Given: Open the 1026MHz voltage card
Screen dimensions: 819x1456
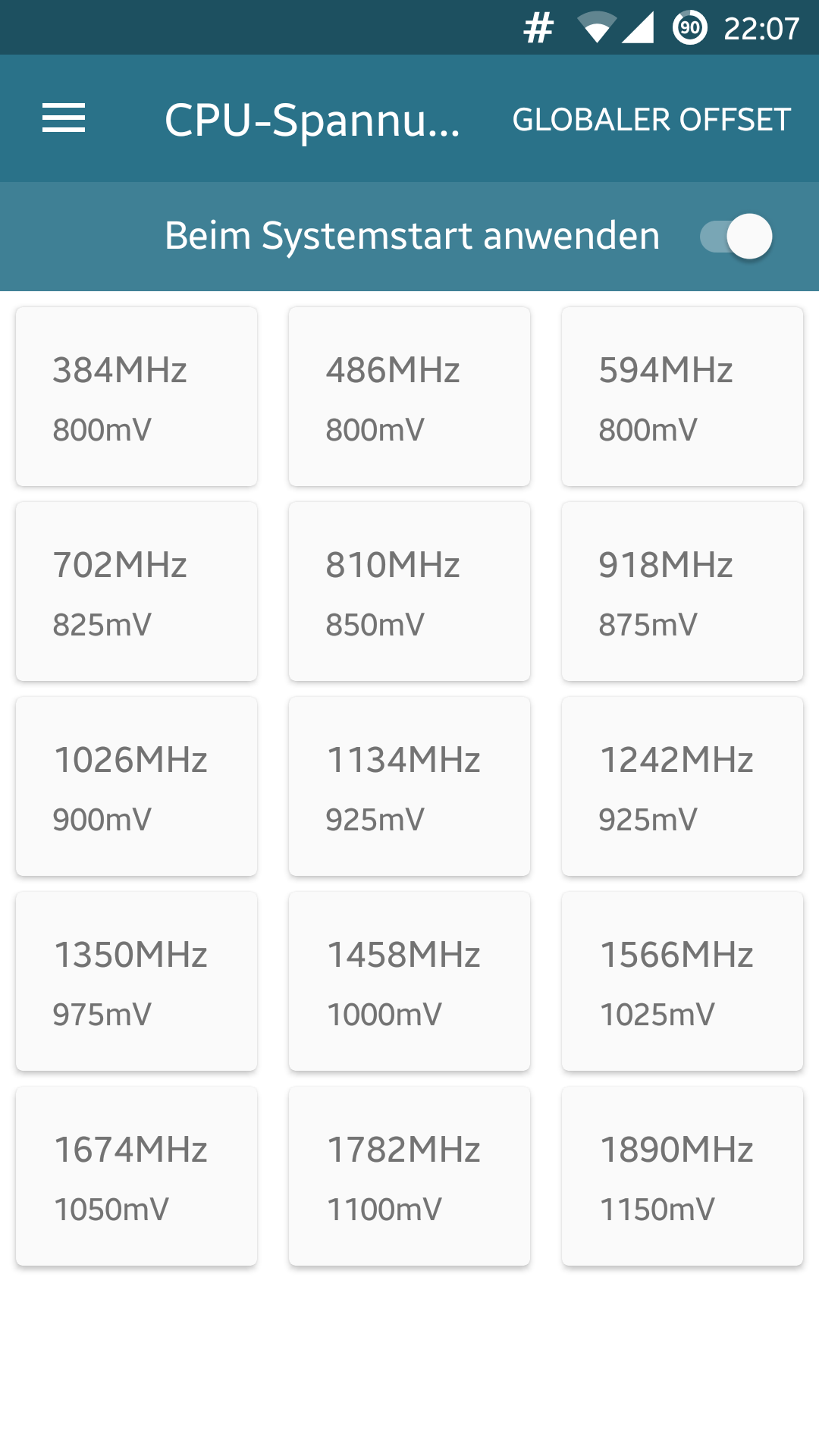Looking at the screenshot, I should pos(136,786).
